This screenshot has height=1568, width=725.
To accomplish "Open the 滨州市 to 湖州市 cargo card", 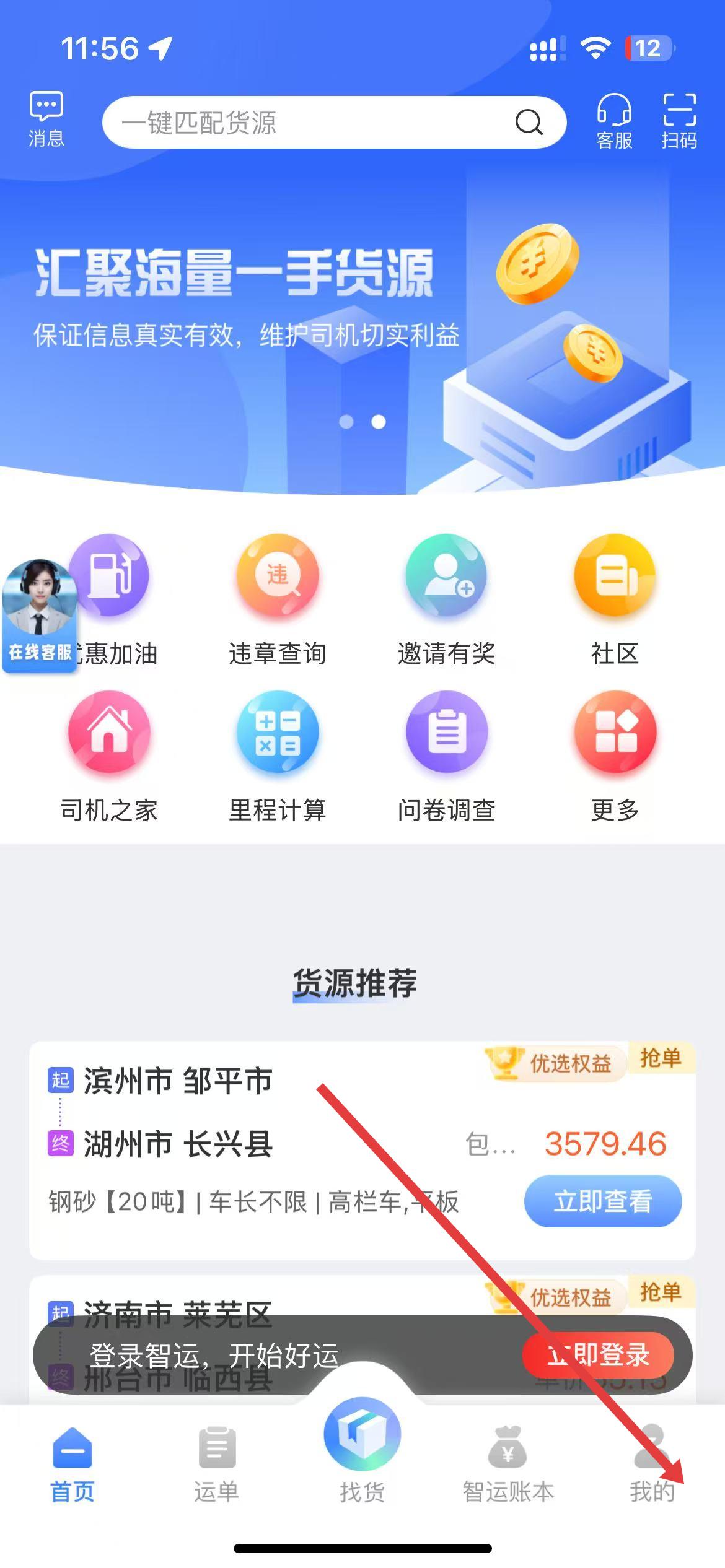I will [x=362, y=1150].
